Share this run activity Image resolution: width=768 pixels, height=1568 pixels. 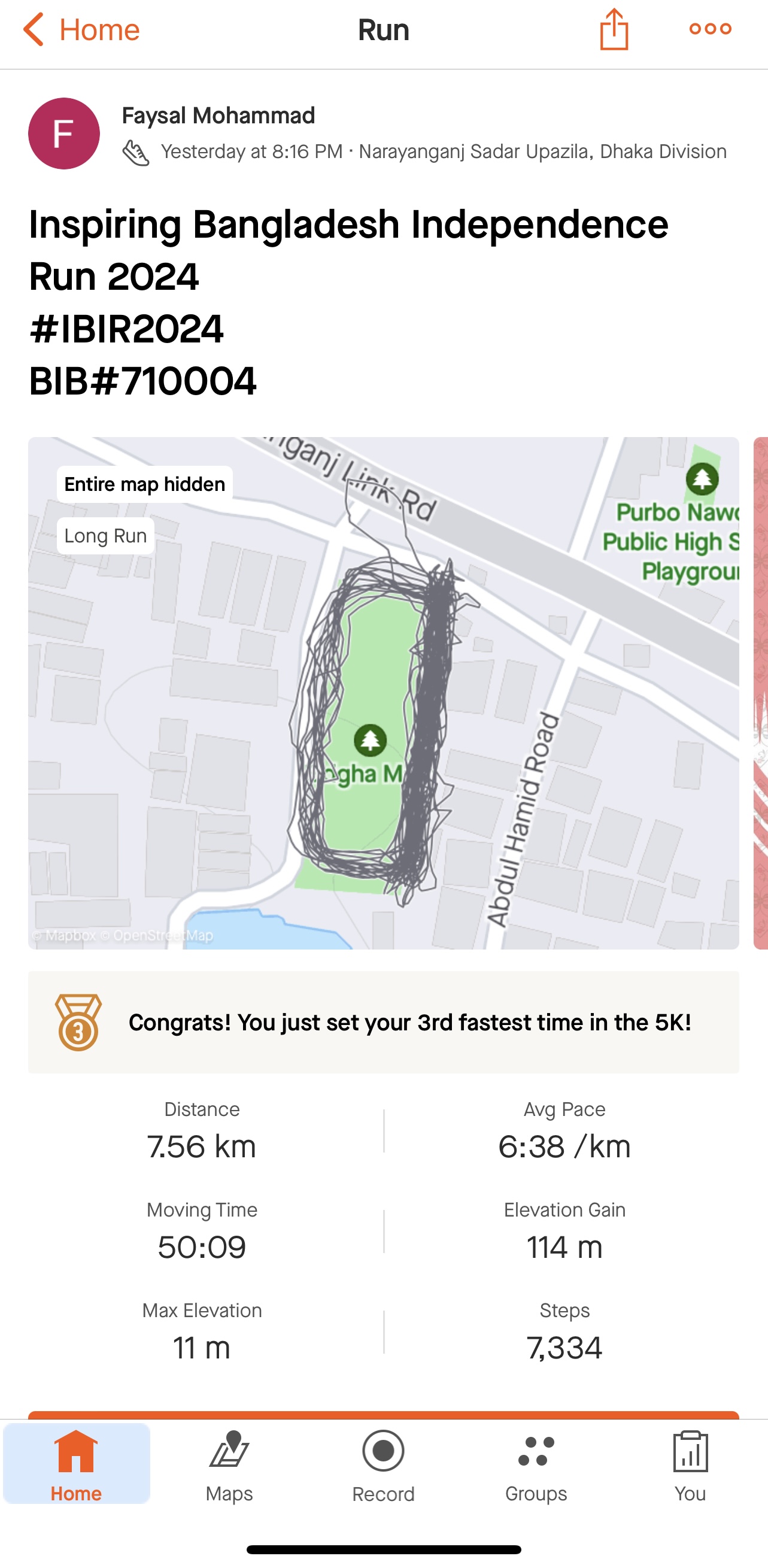click(x=614, y=29)
